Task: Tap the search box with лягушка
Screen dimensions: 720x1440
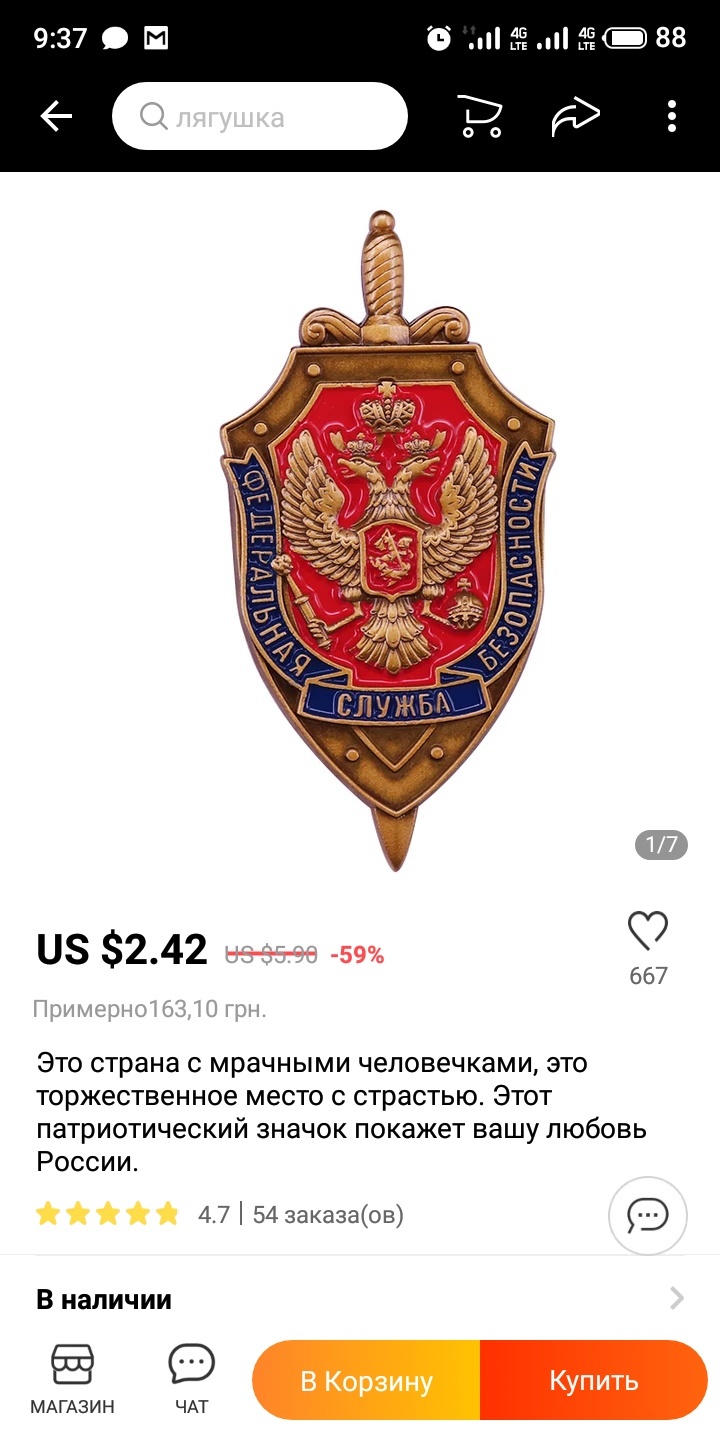Action: (x=260, y=117)
